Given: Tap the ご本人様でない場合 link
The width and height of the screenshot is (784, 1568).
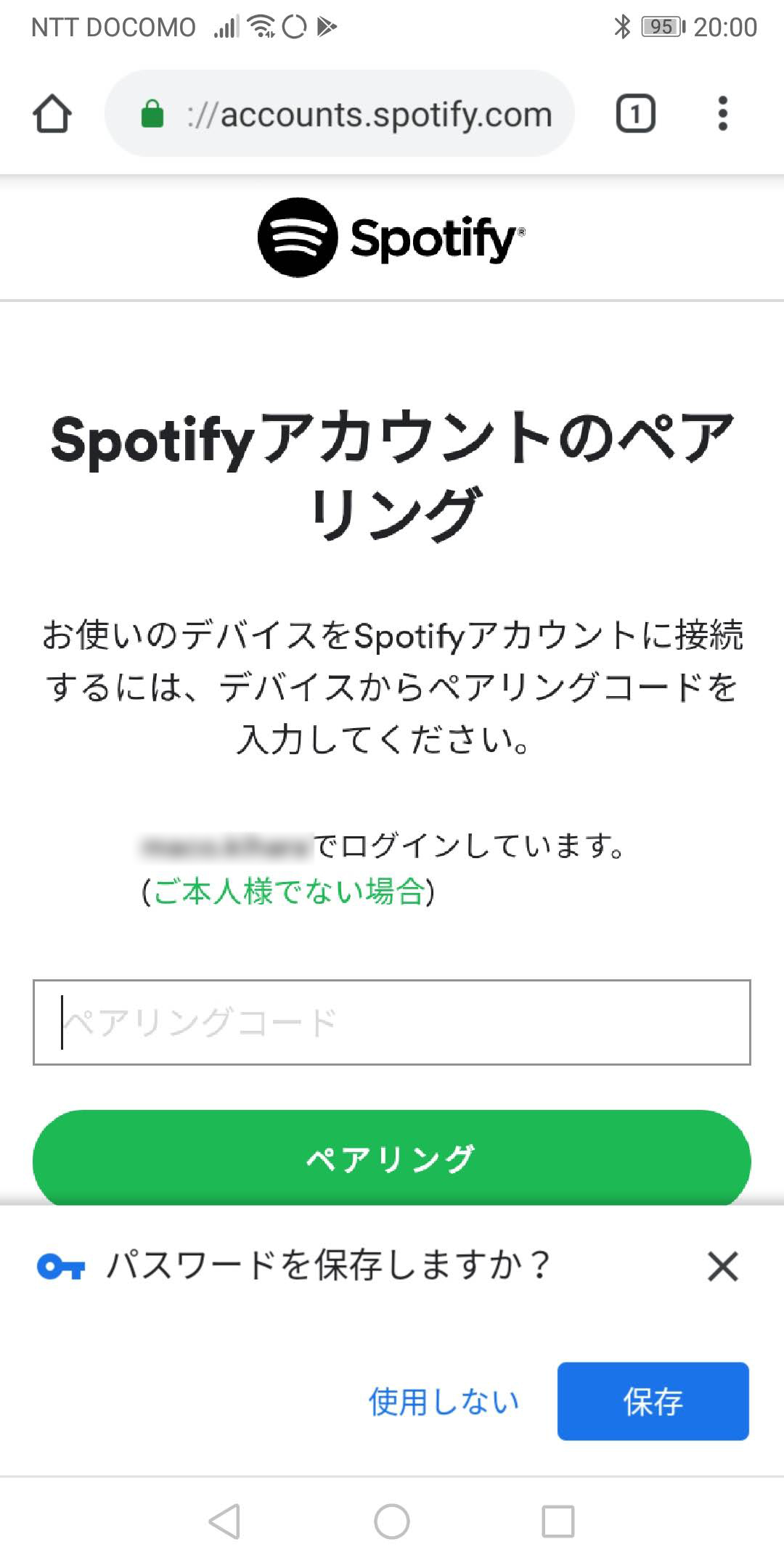Looking at the screenshot, I should [289, 891].
